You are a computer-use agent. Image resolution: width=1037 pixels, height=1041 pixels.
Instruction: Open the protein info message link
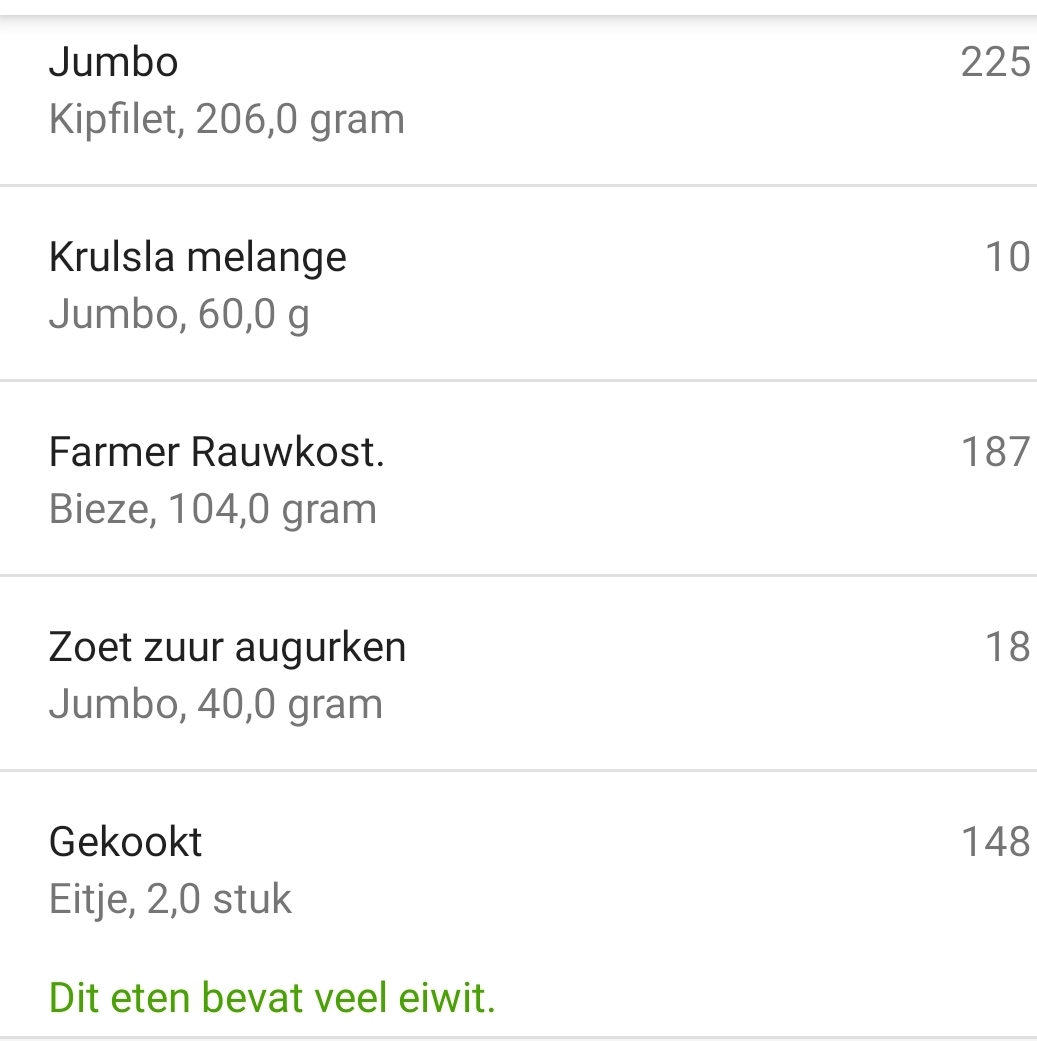point(270,997)
